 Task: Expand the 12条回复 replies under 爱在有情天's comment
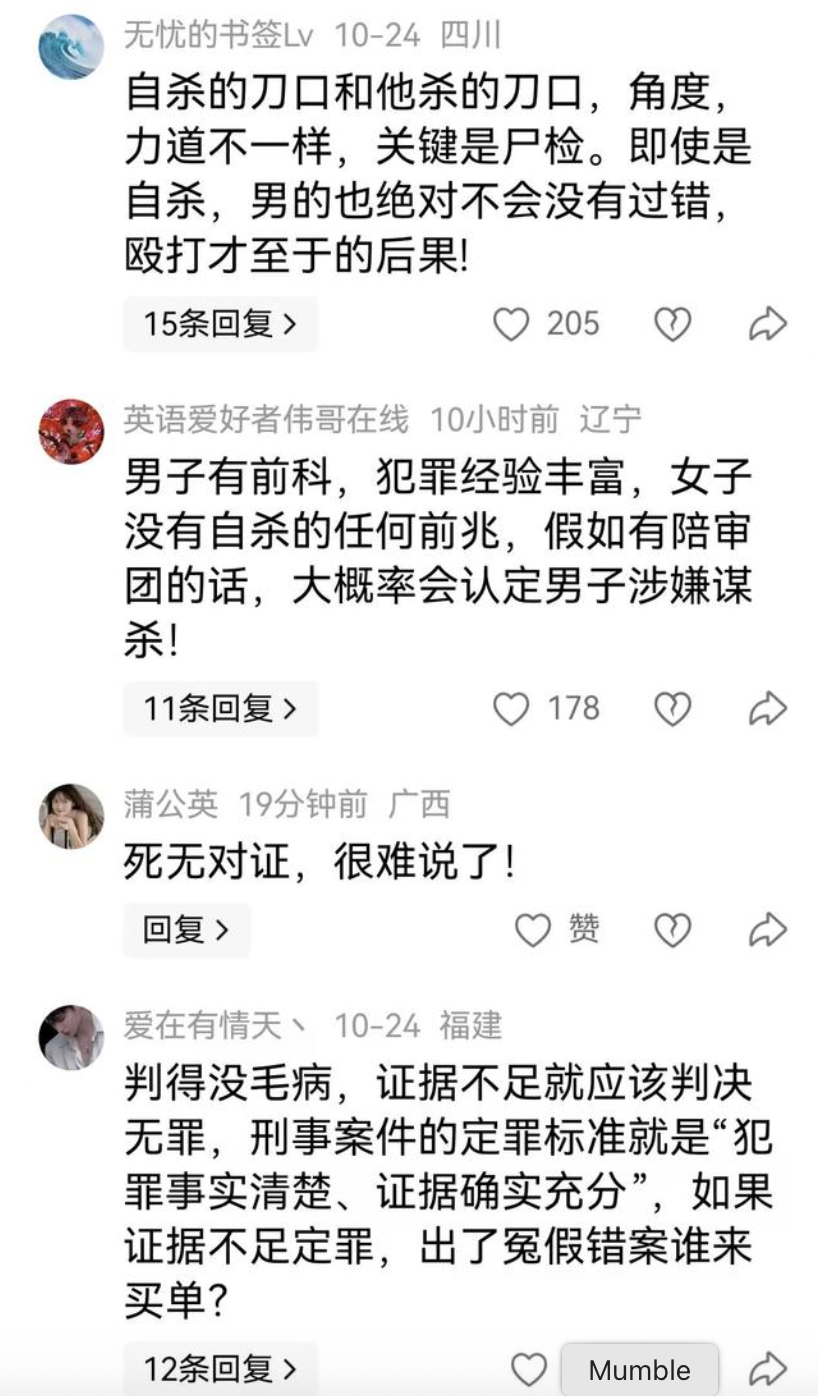220,1368
